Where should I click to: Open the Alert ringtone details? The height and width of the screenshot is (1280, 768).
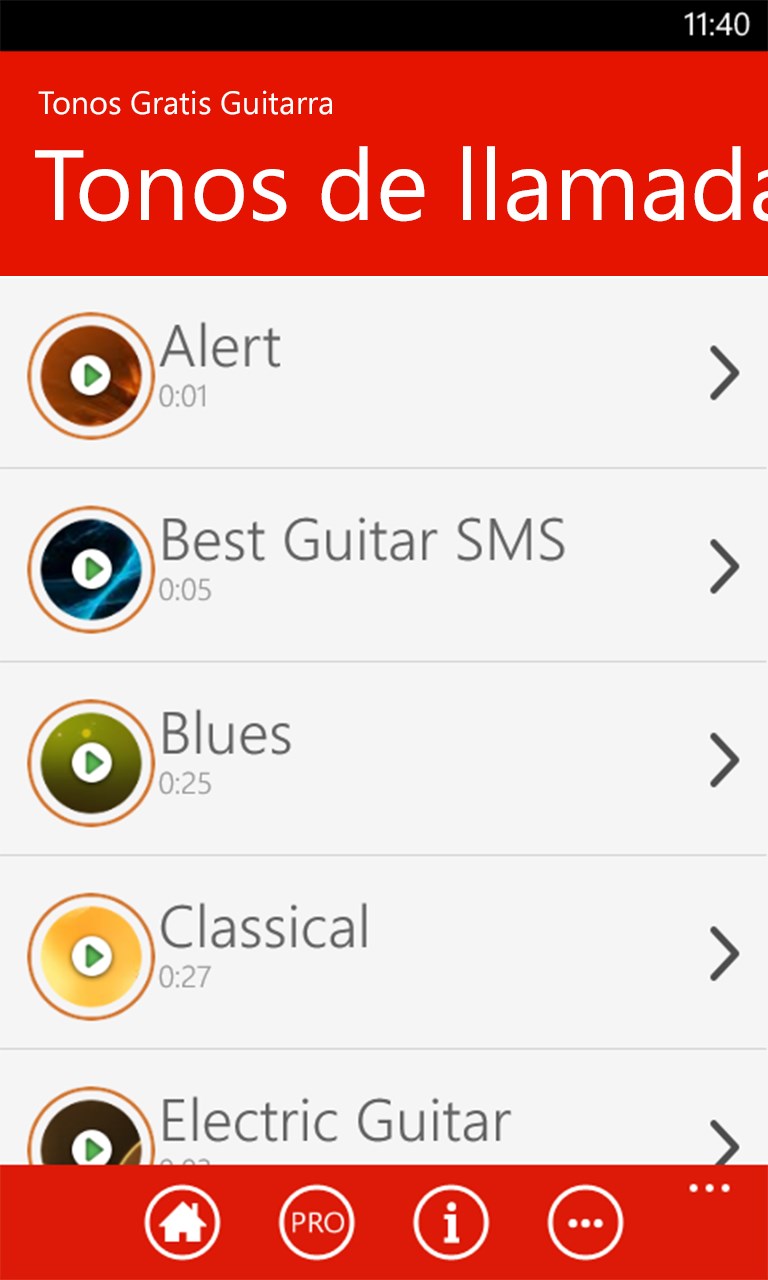(x=724, y=373)
